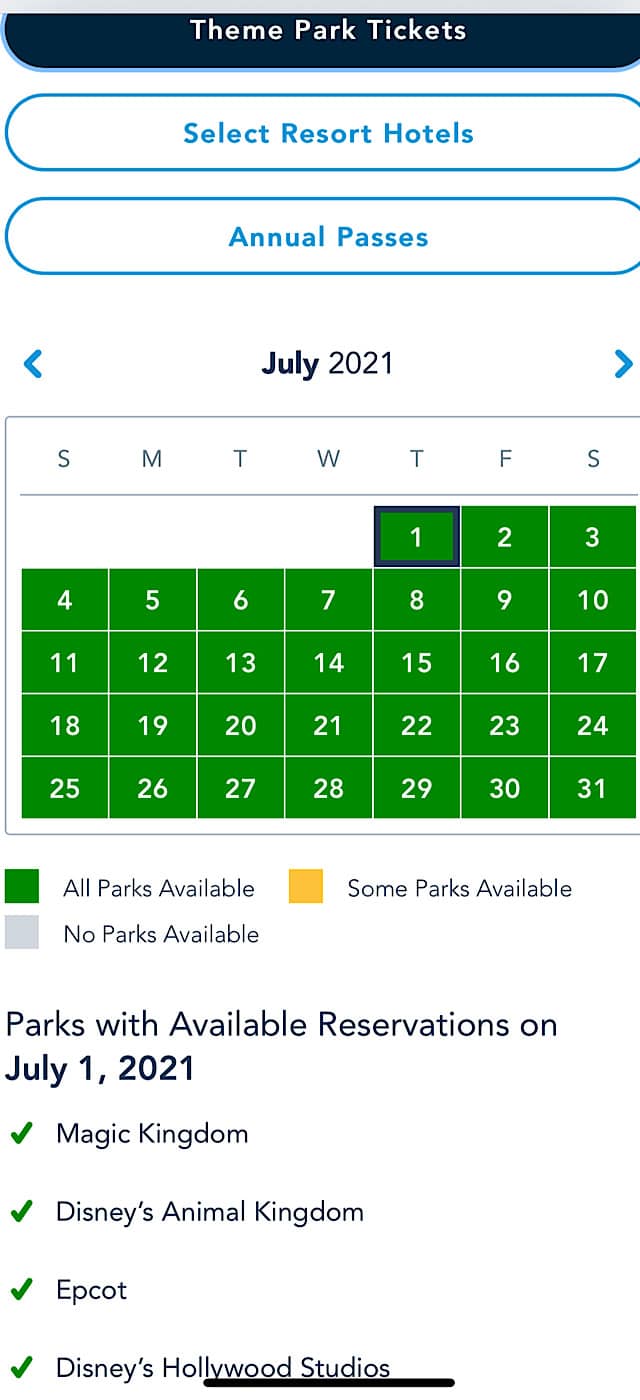Choose July 16 on the calendar

(x=505, y=663)
